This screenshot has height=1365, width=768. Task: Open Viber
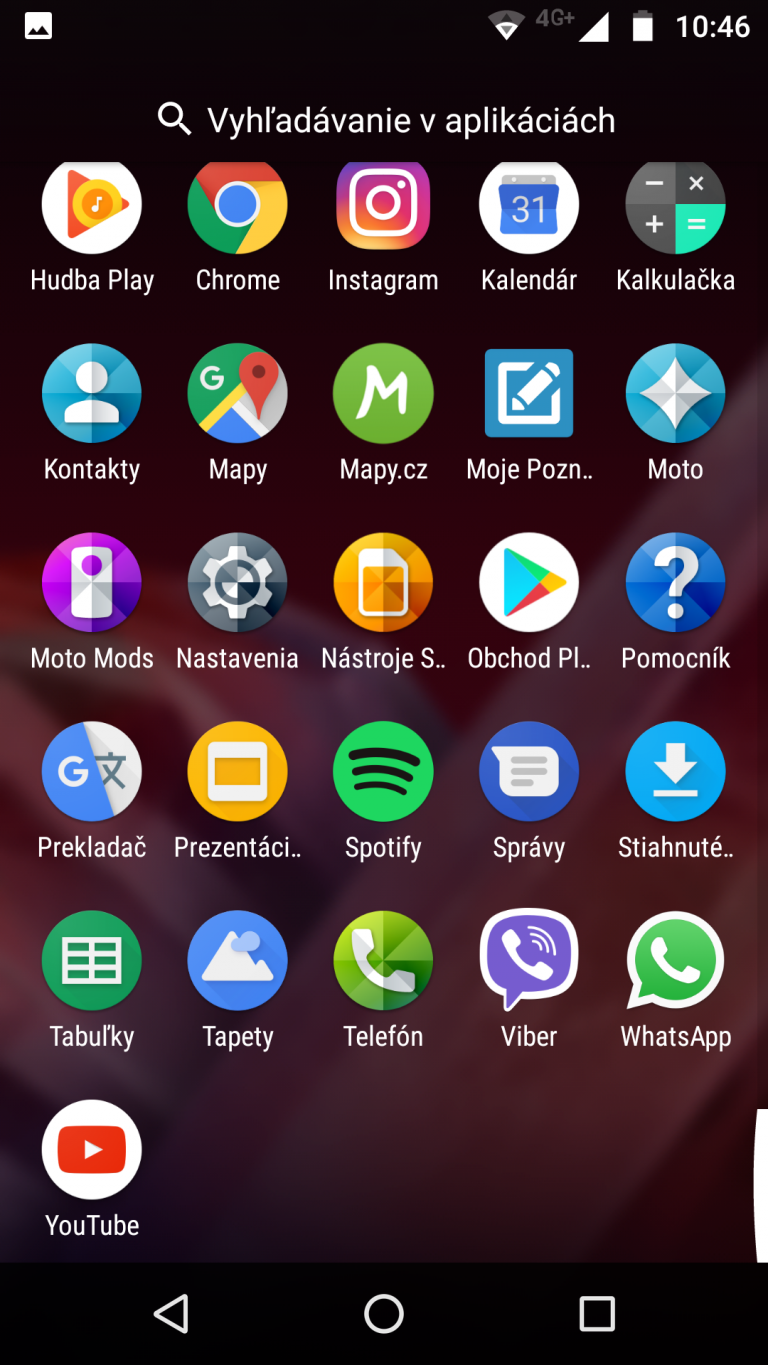(529, 961)
